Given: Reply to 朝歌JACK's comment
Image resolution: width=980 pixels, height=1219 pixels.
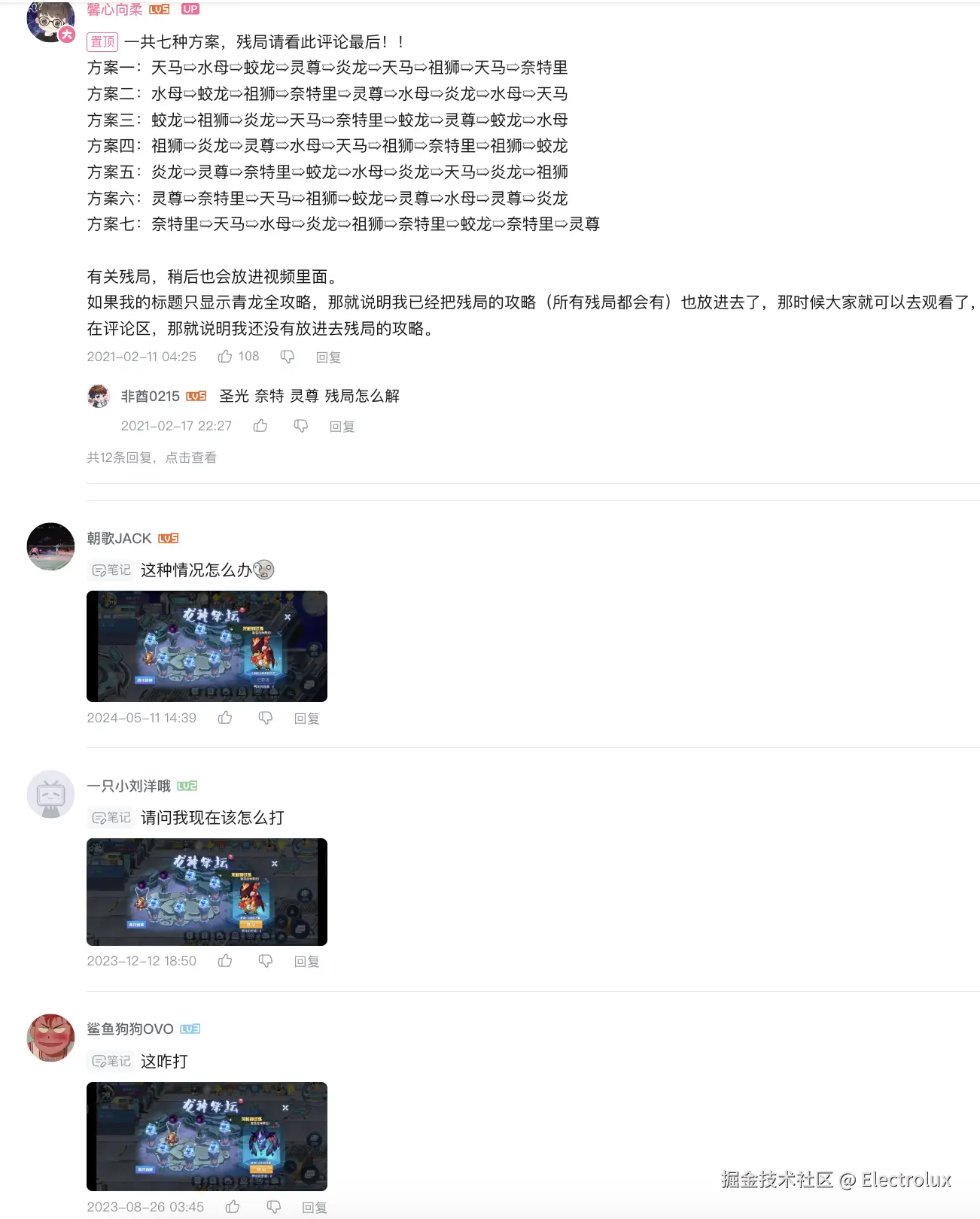Looking at the screenshot, I should 306,719.
